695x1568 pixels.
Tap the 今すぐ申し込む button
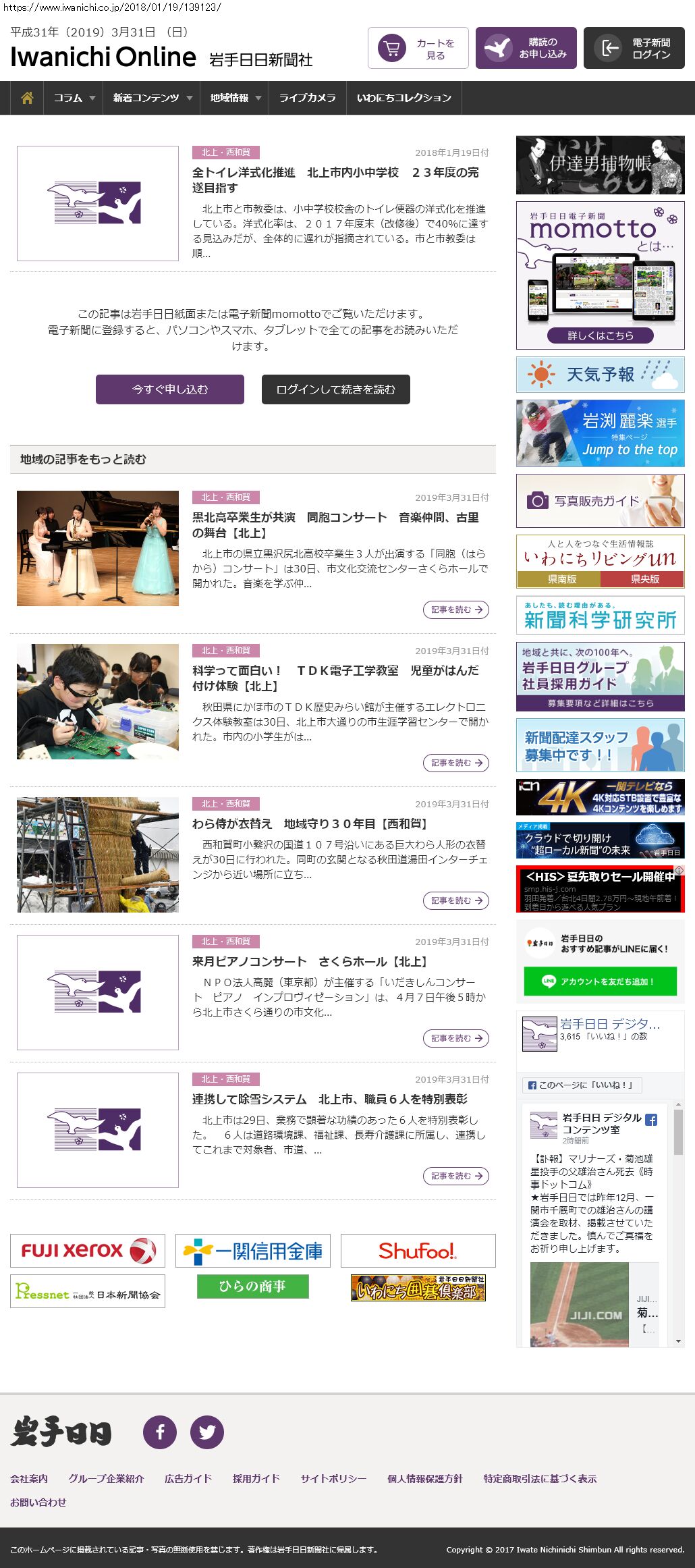170,389
